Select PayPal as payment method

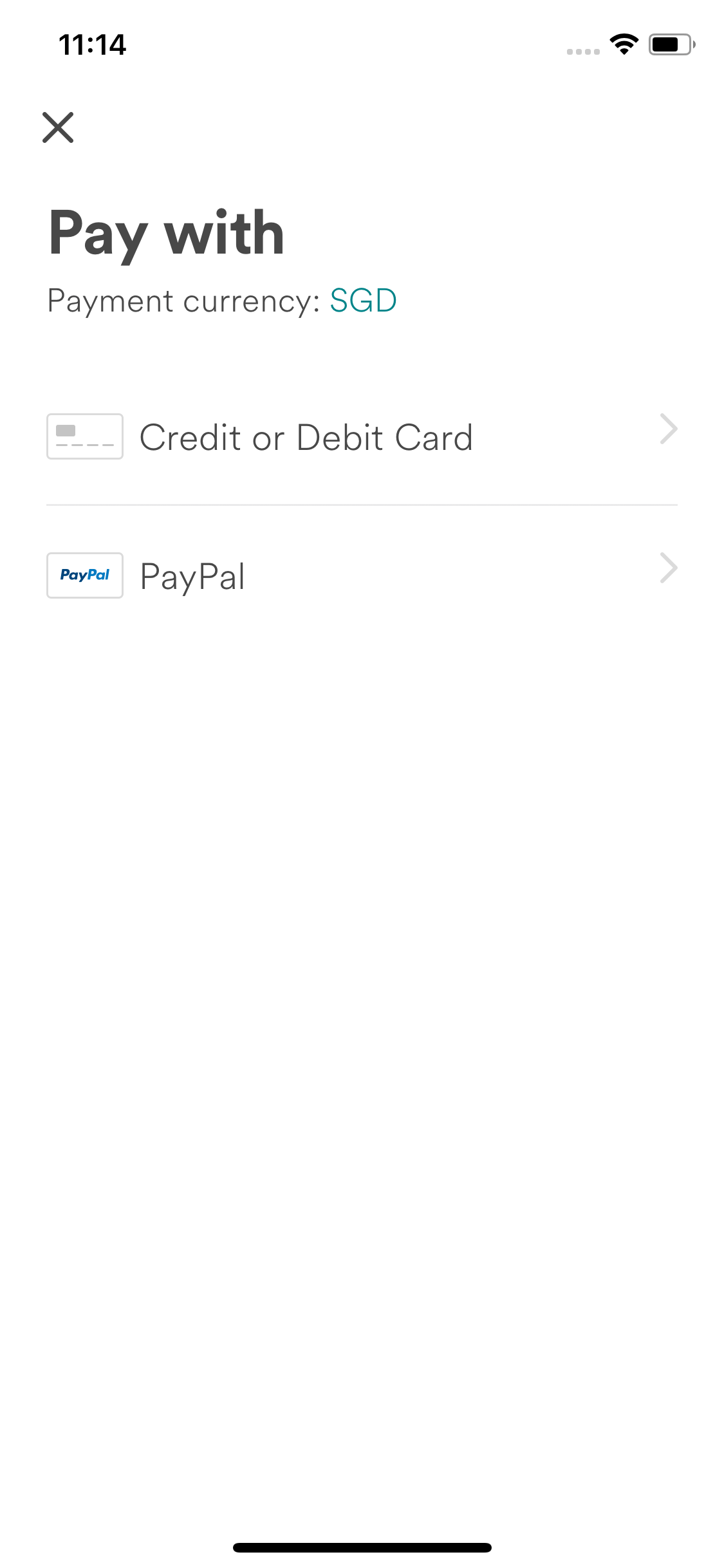point(362,575)
